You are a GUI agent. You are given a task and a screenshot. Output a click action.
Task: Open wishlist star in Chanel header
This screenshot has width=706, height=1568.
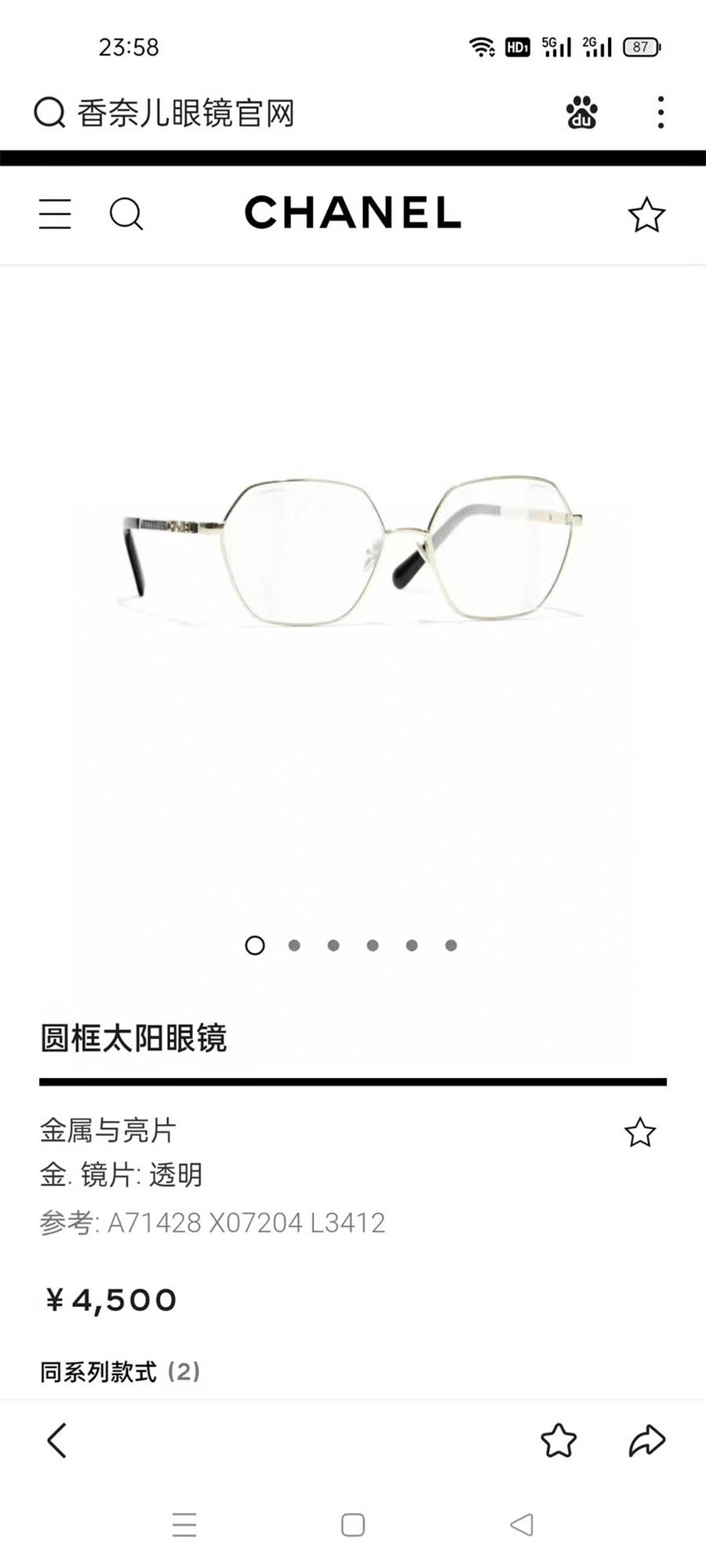pyautogui.click(x=646, y=215)
